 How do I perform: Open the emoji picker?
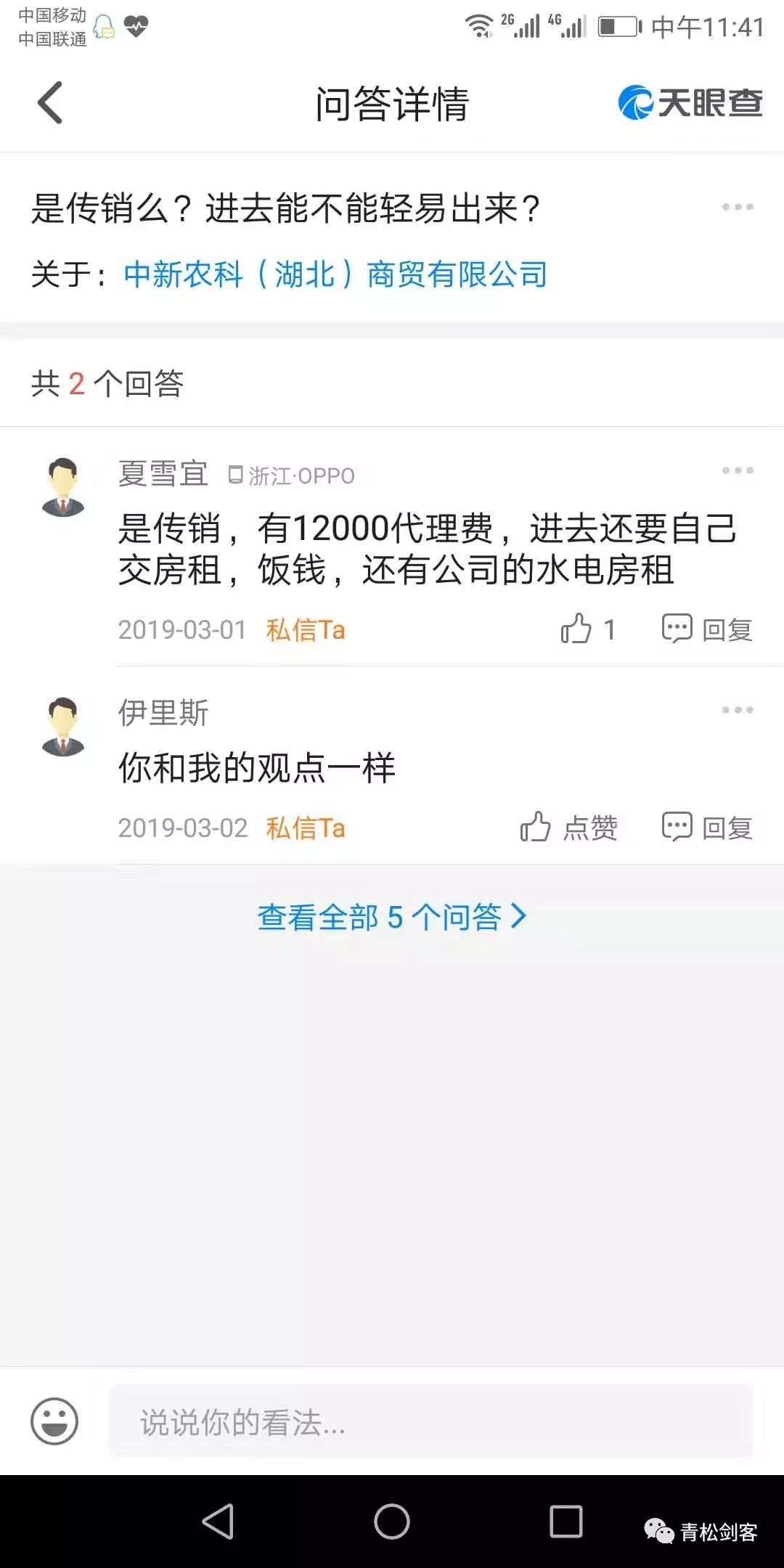[x=54, y=1421]
